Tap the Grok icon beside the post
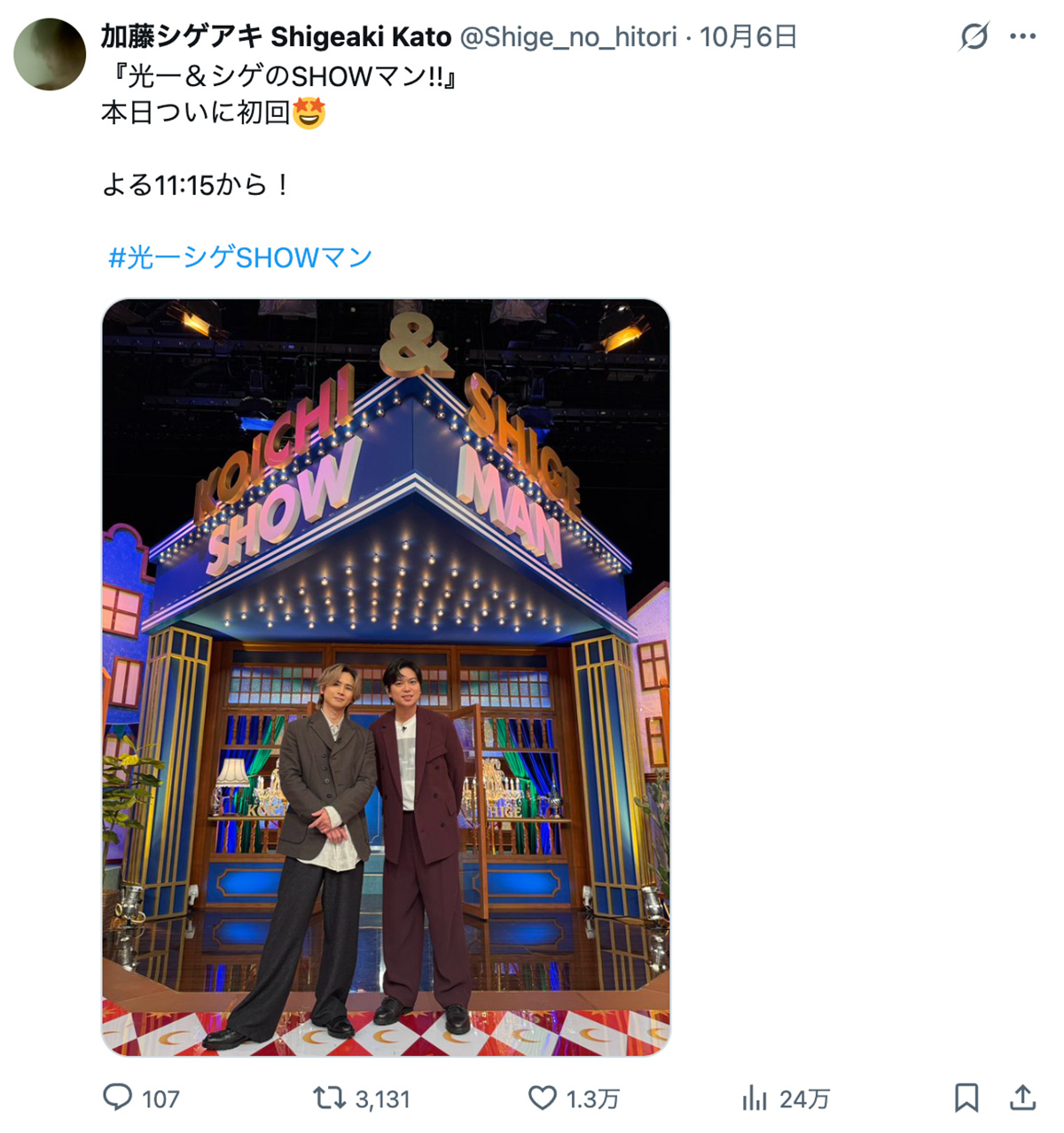The image size is (1064, 1133). (x=974, y=36)
